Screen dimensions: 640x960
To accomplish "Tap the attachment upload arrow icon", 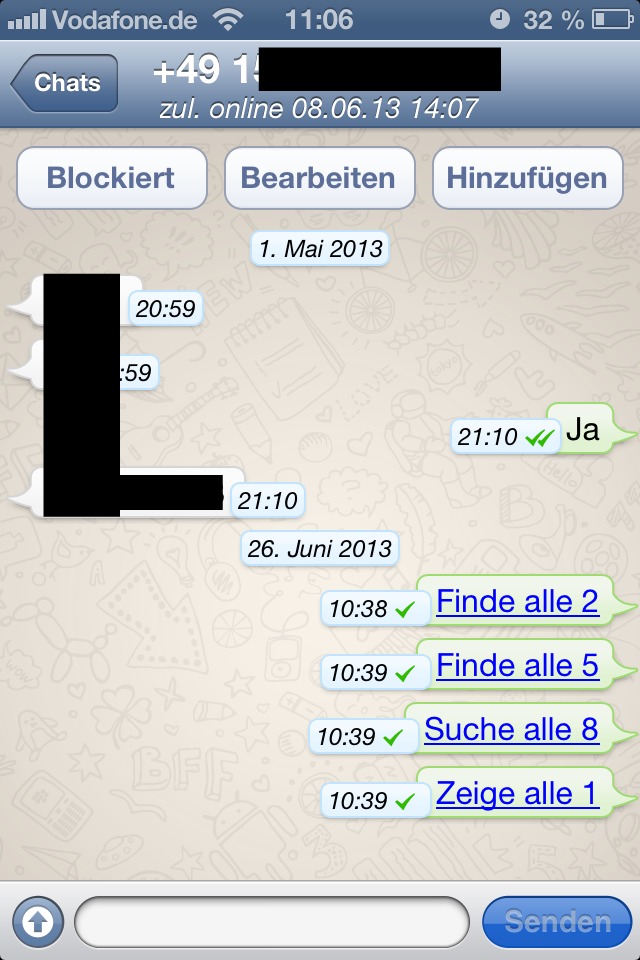I will click(37, 921).
